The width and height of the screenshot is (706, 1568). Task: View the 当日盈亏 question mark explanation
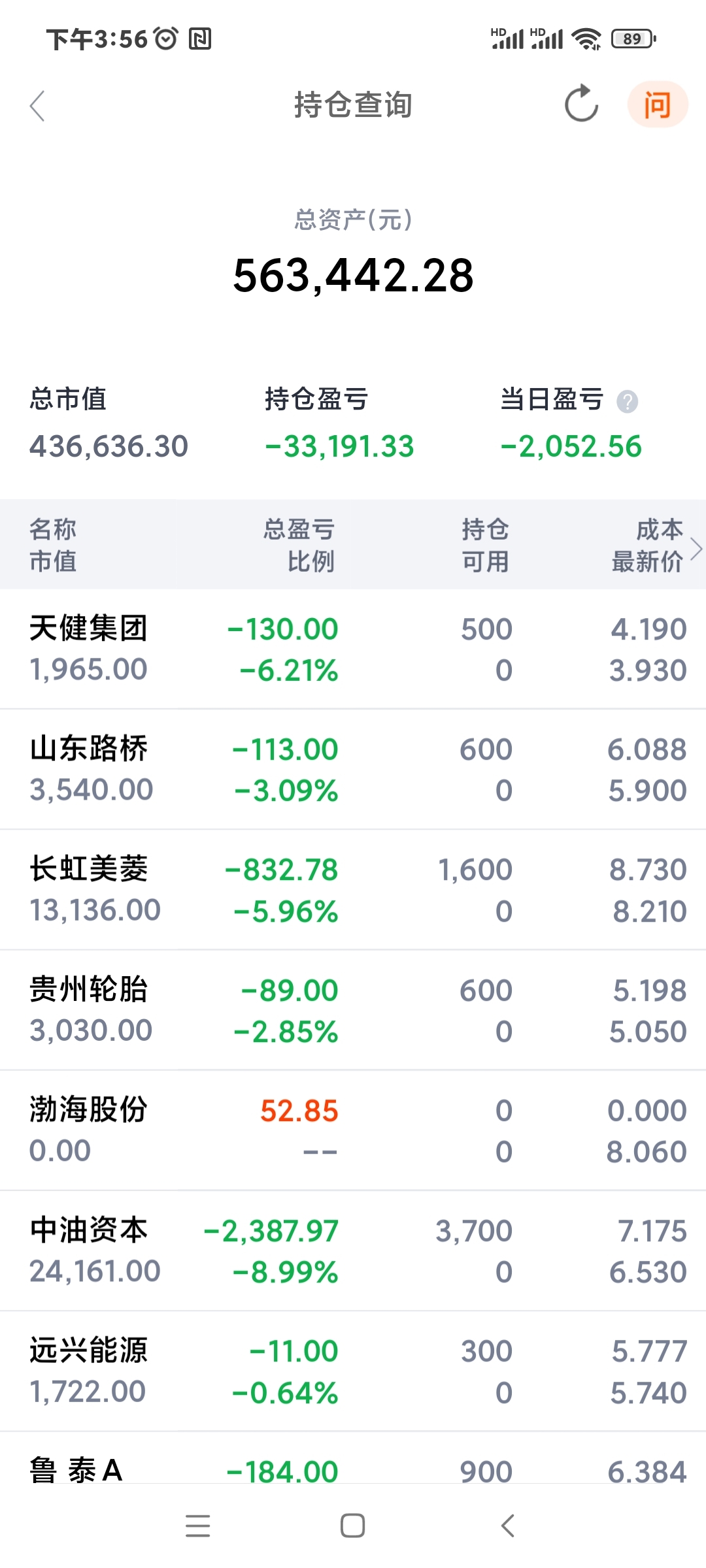pyautogui.click(x=629, y=402)
